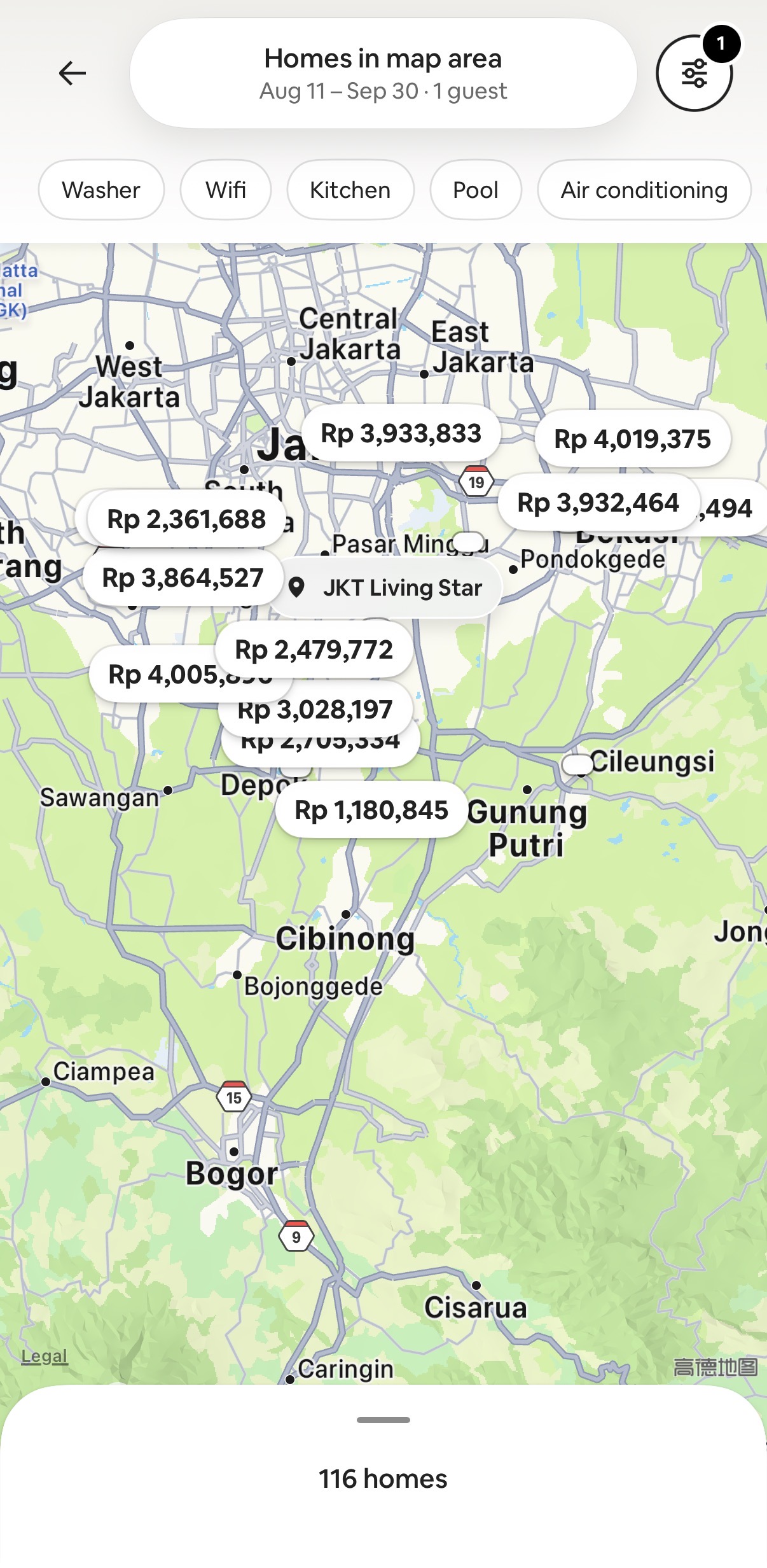Open the Rp 2,361,688 map pin
Image resolution: width=767 pixels, height=1568 pixels.
(186, 519)
